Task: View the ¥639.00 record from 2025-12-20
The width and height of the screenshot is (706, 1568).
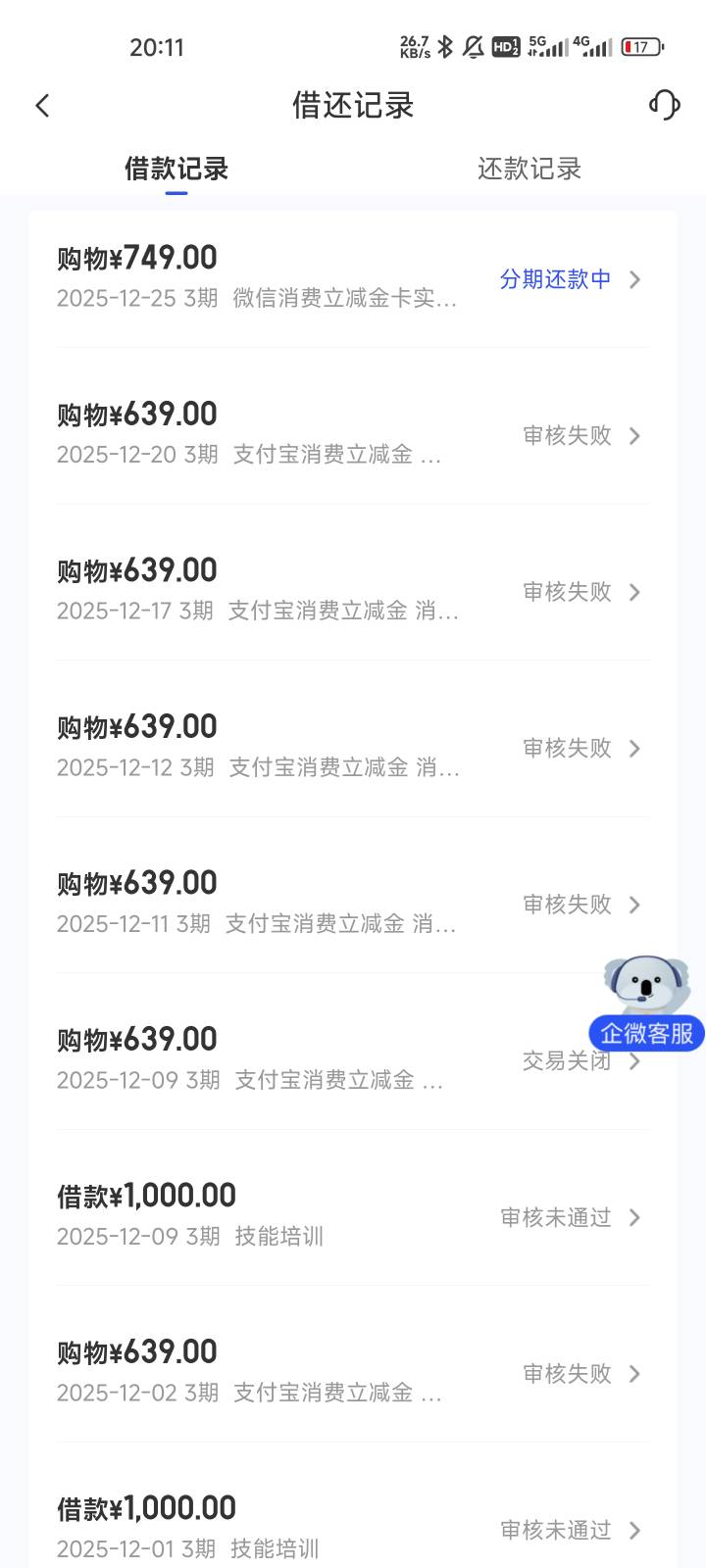Action: pyautogui.click(x=351, y=434)
